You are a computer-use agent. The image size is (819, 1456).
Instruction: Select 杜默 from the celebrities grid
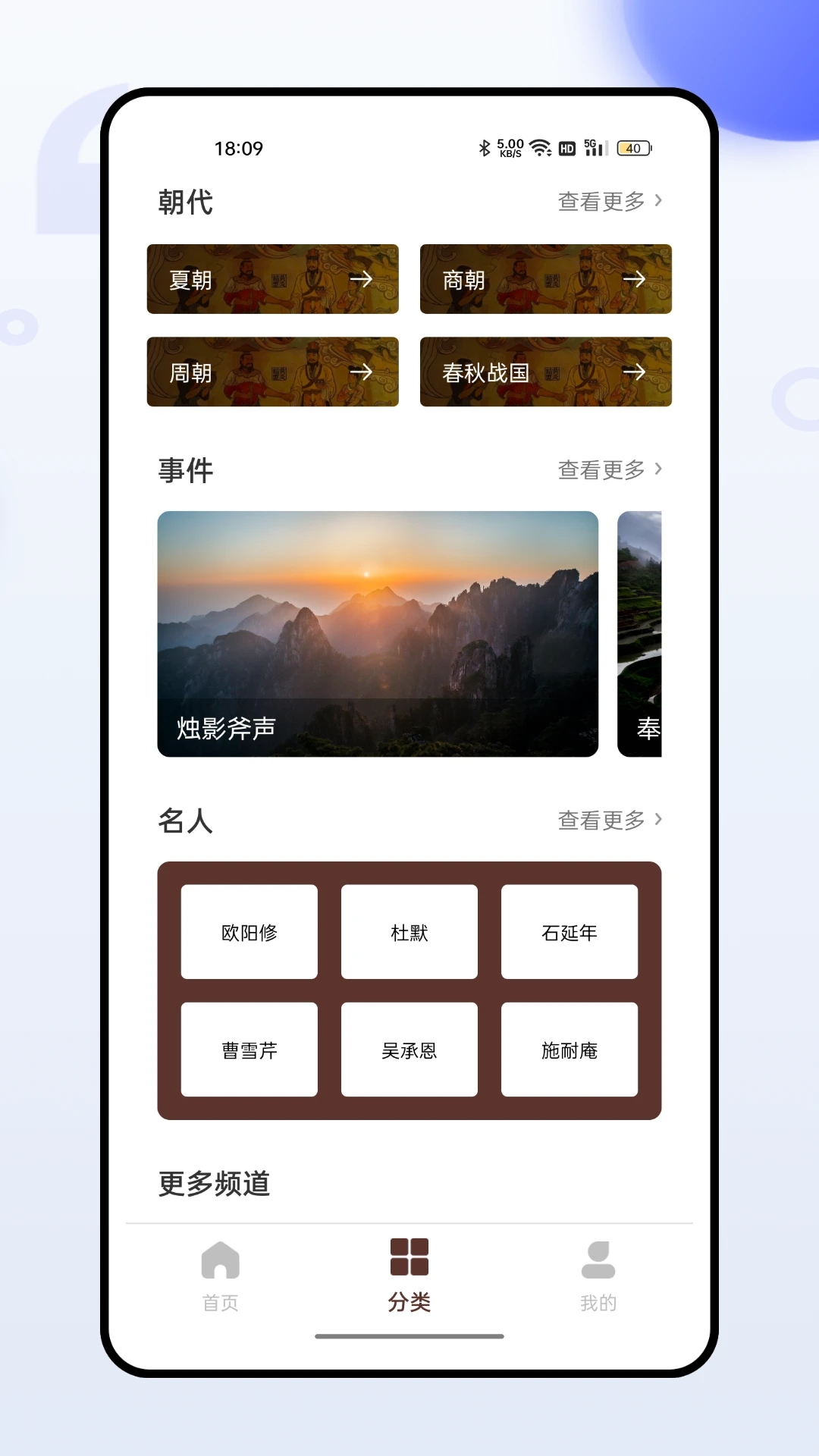(x=409, y=932)
